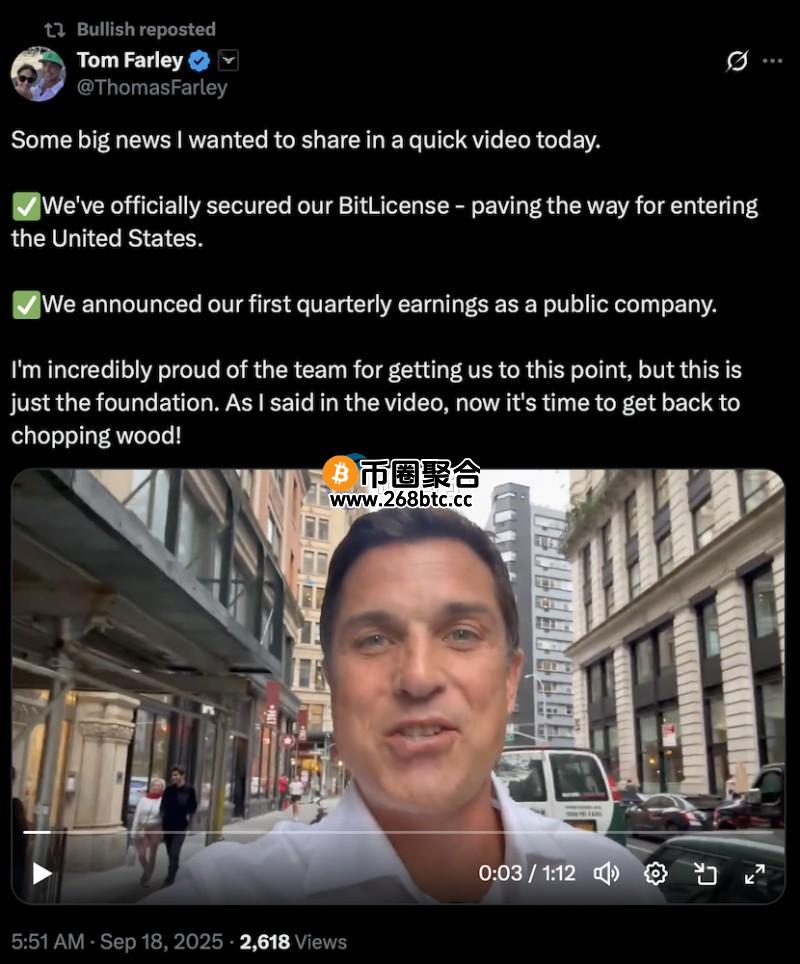
Task: Enable picture-in-picture for the video
Action: pyautogui.click(x=705, y=873)
